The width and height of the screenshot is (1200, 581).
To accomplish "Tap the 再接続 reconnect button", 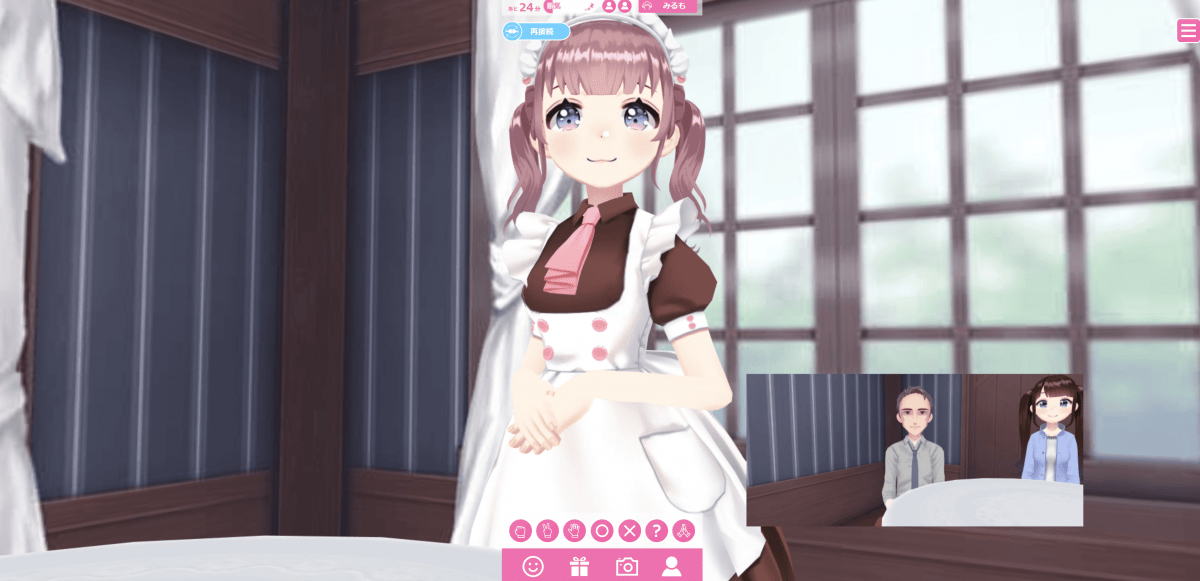I will [x=537, y=32].
